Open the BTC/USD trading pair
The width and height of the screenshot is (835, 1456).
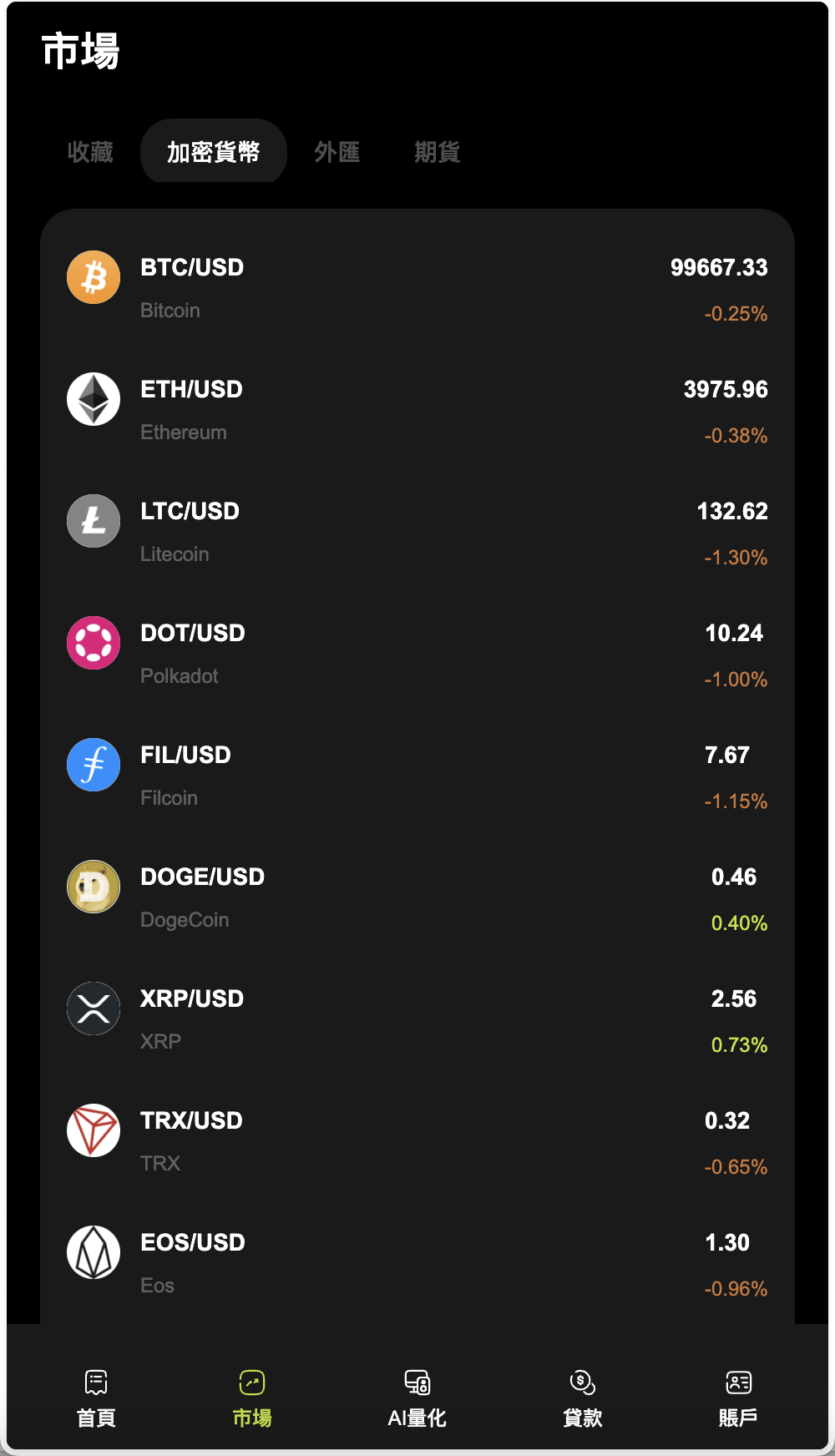coord(417,288)
